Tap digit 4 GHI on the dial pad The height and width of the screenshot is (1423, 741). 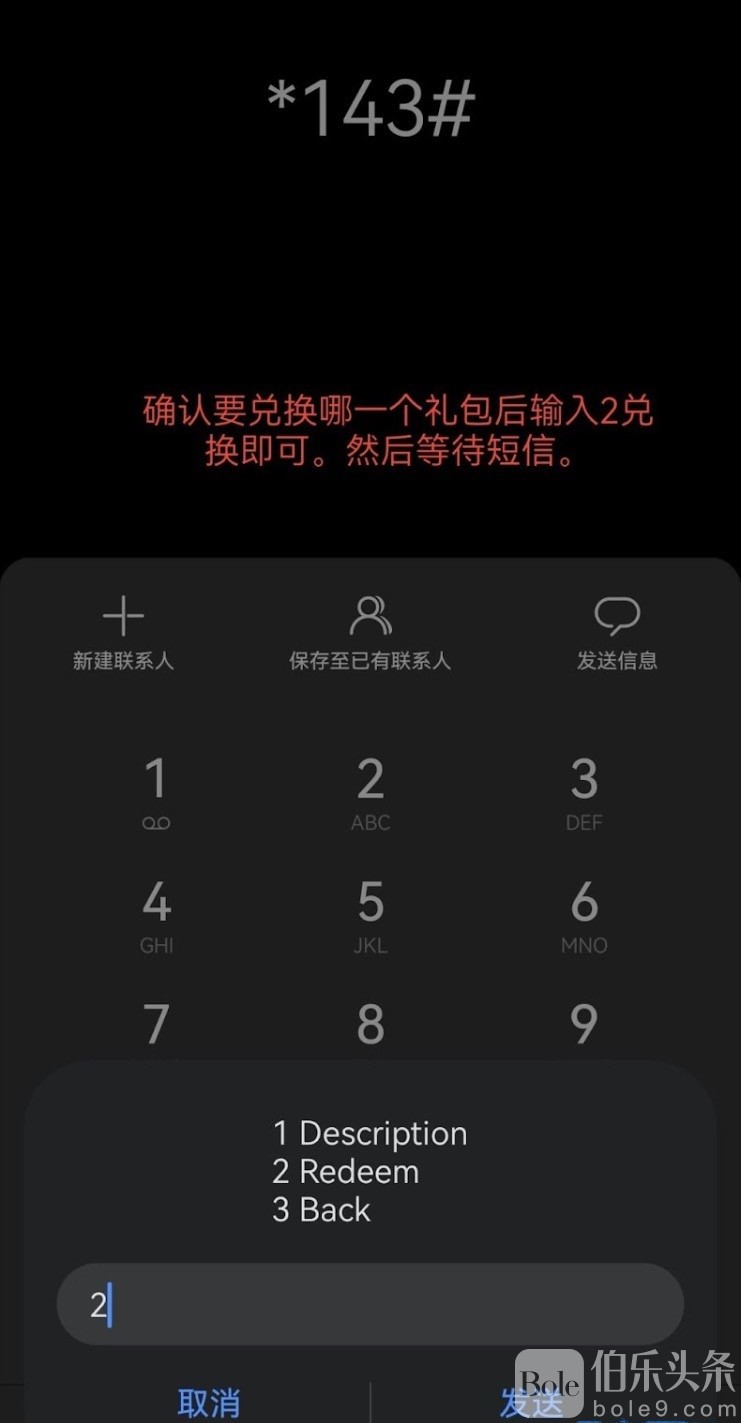click(x=156, y=915)
